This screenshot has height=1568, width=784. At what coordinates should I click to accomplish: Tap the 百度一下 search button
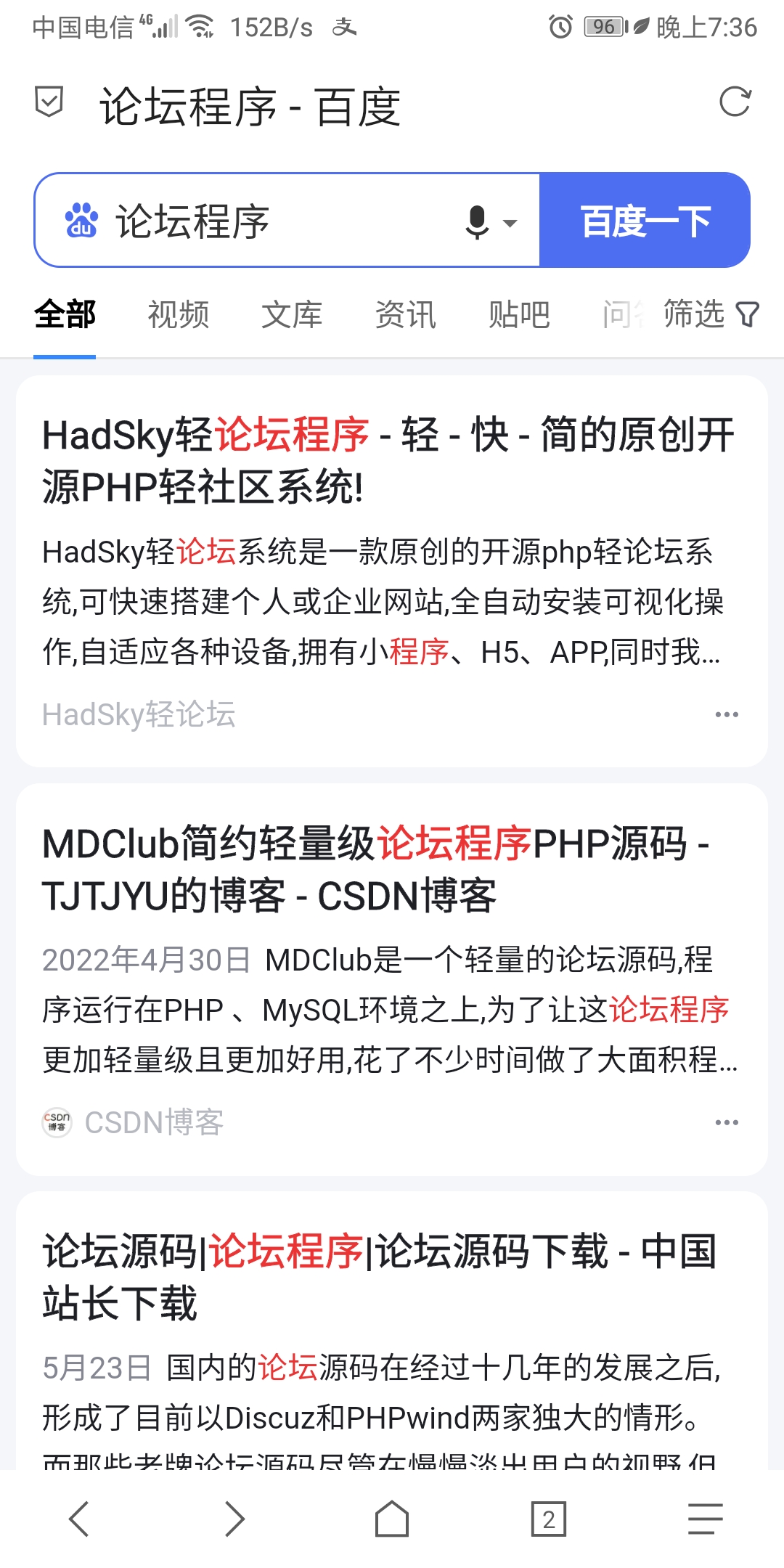pos(645,221)
